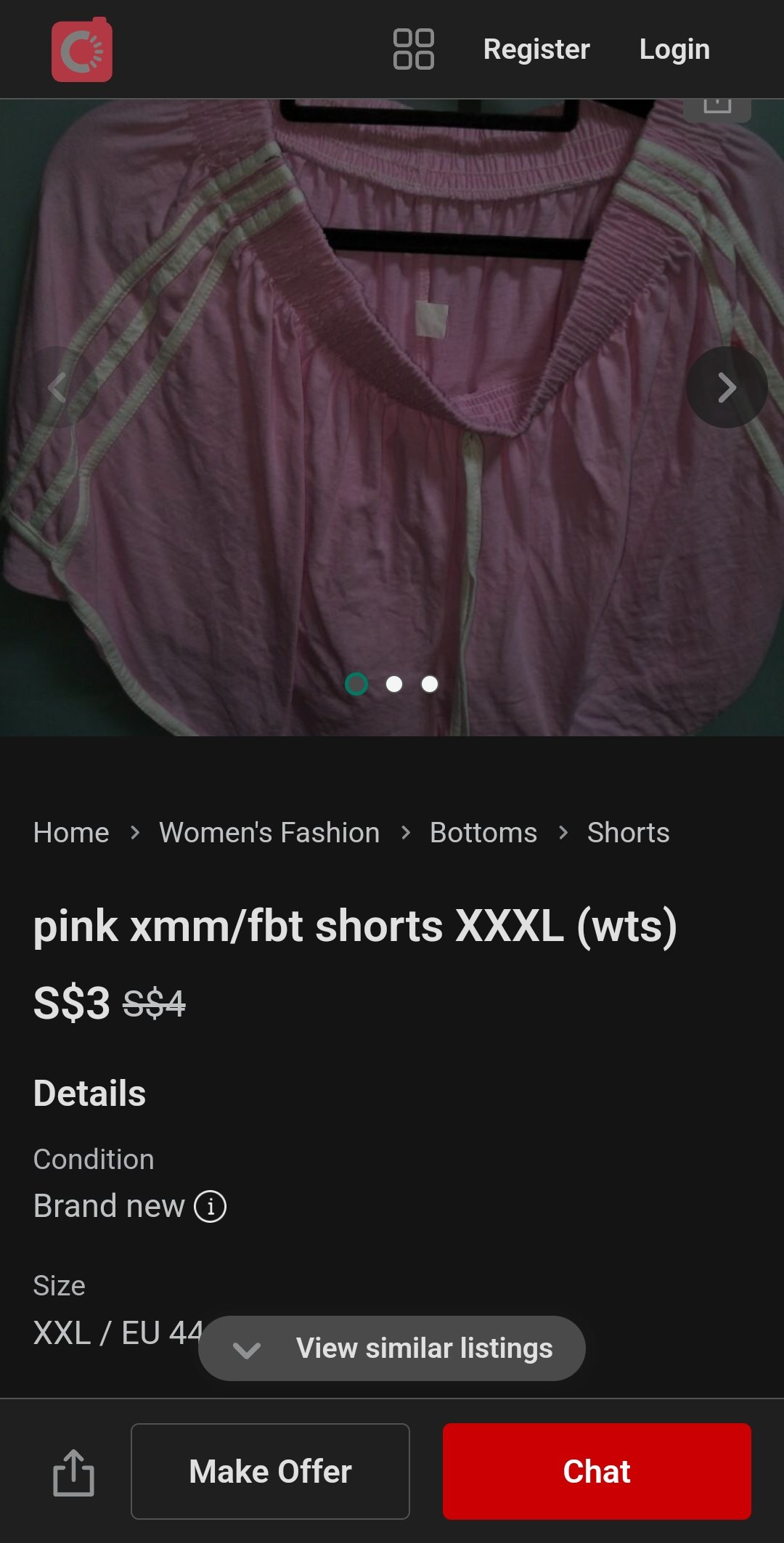Image resolution: width=784 pixels, height=1543 pixels.
Task: Show the next product photo
Action: pos(727,387)
